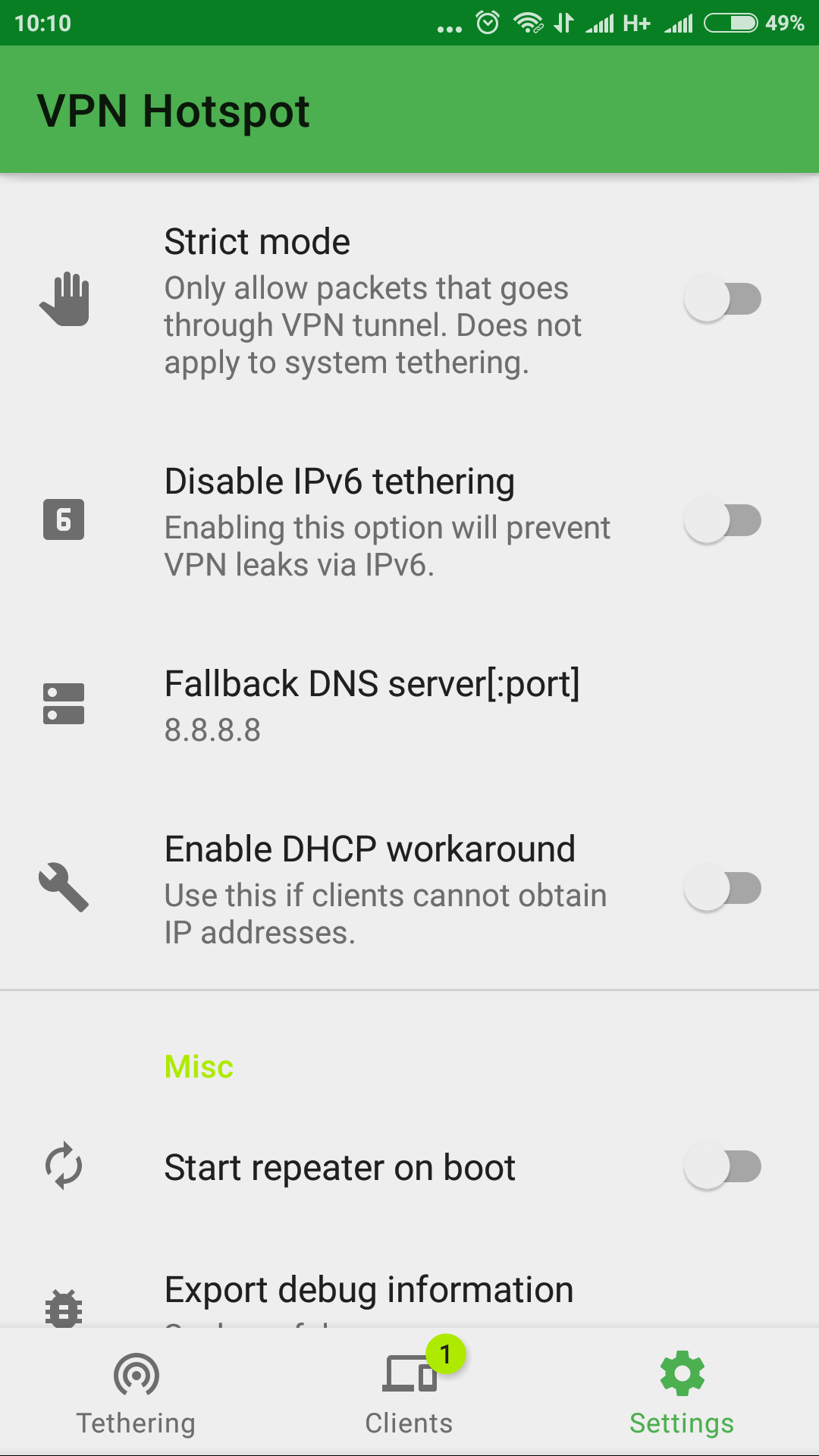Viewport: 819px width, 1456px height.
Task: Turn on Enable DHCP workaround
Action: pos(723,888)
